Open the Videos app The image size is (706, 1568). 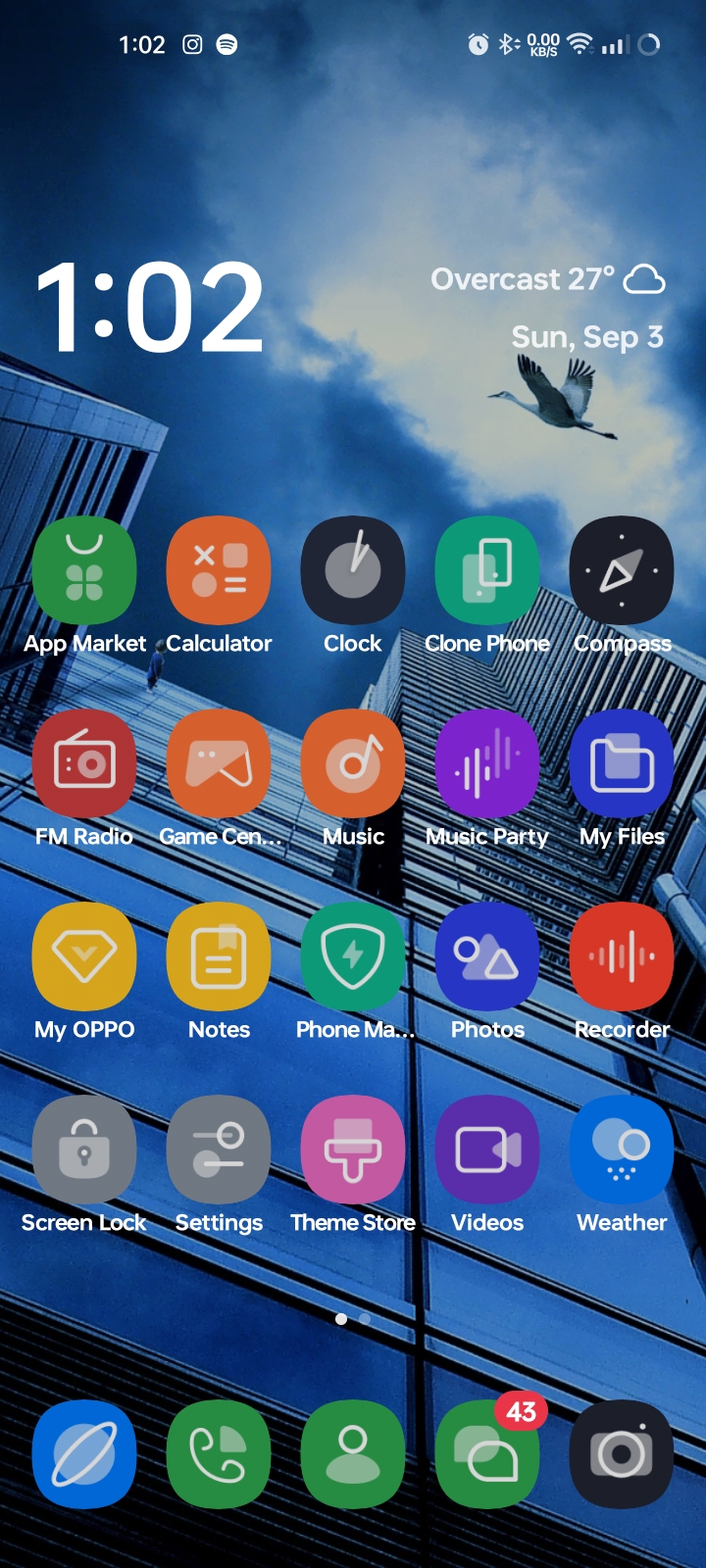[487, 1150]
